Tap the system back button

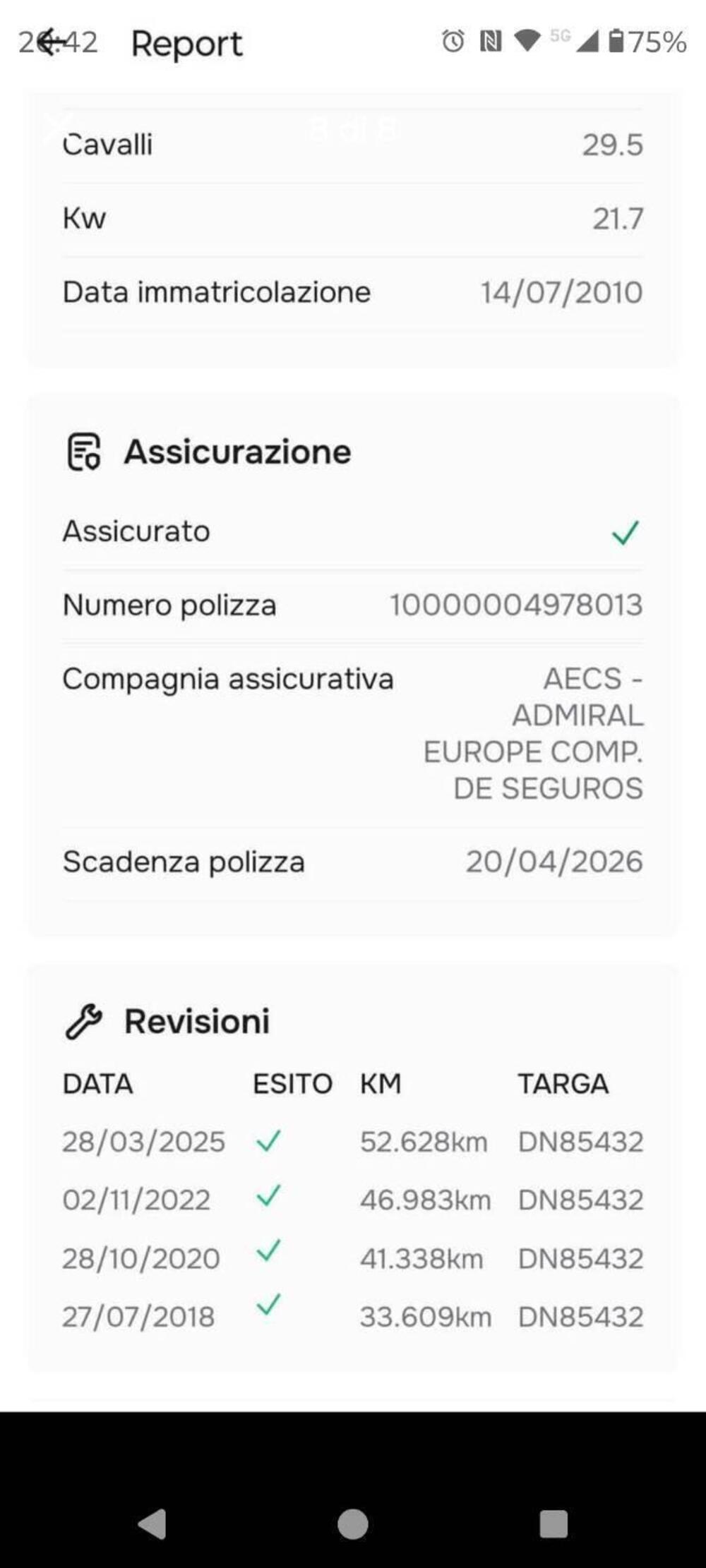[152, 1524]
